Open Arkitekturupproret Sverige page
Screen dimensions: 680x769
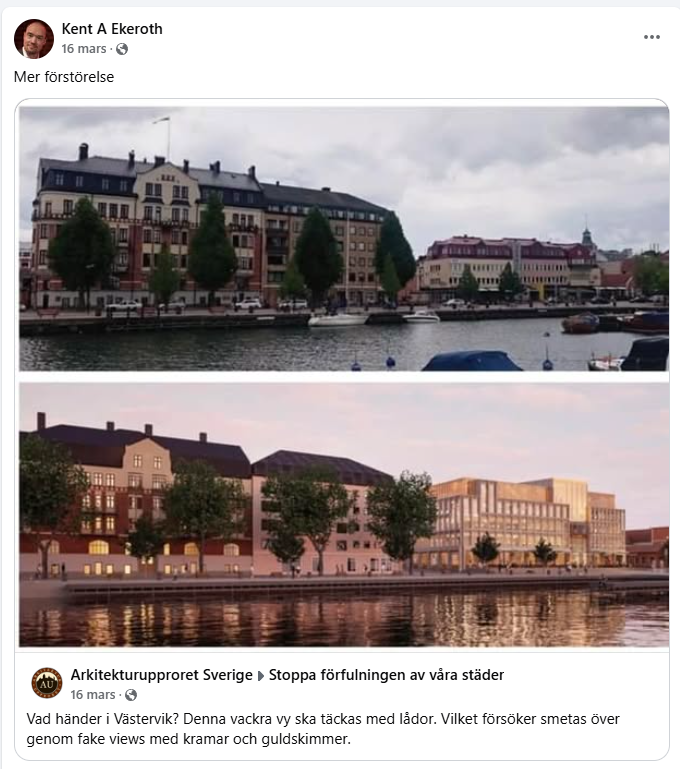[161, 675]
